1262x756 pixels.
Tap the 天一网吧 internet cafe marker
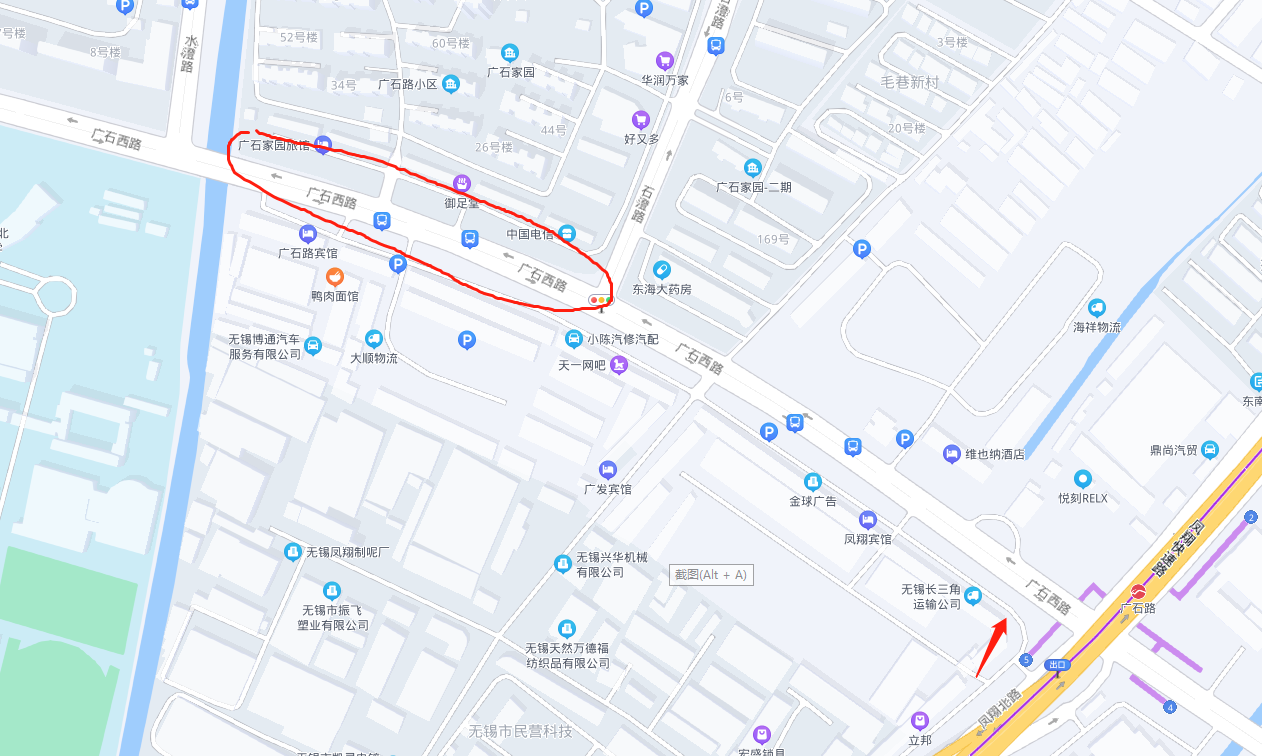[x=620, y=365]
